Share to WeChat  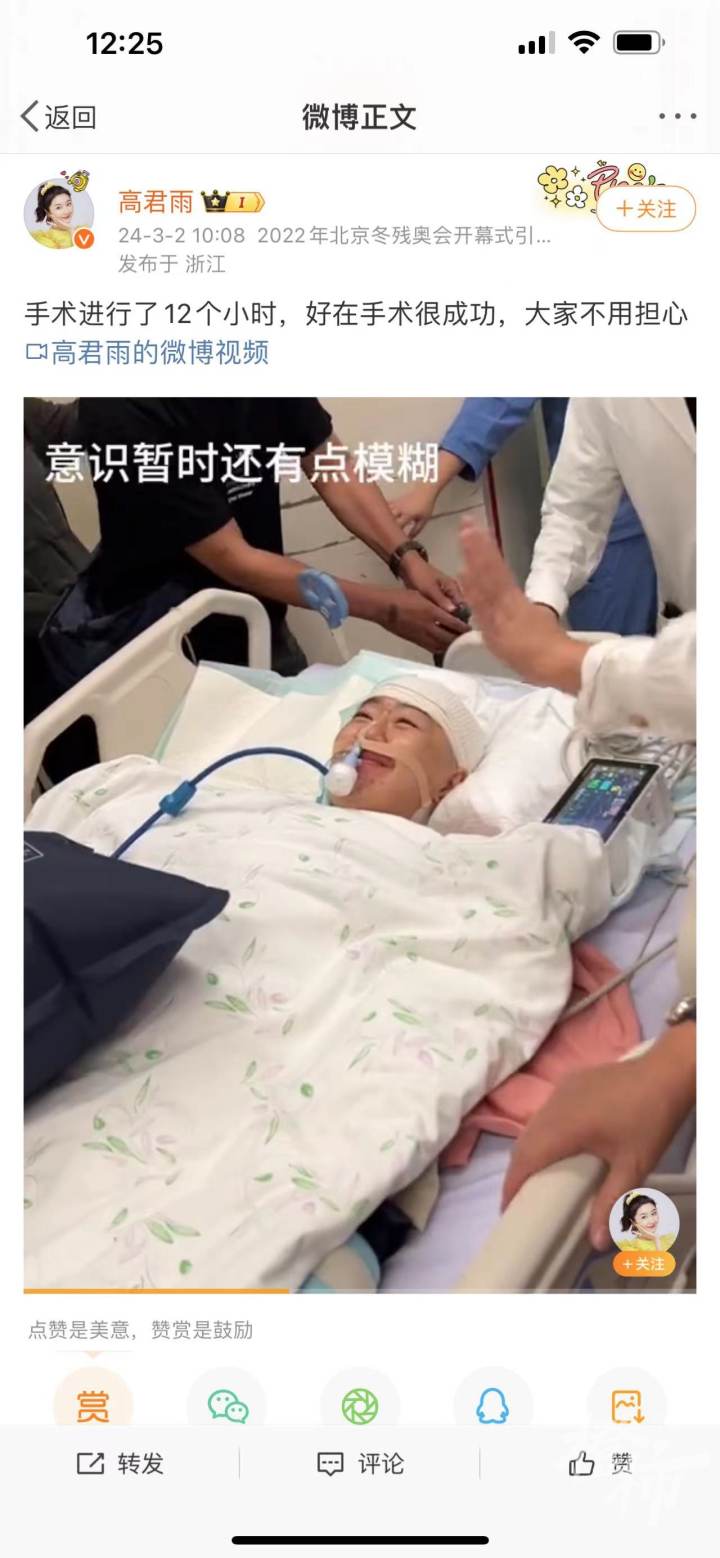227,1405
